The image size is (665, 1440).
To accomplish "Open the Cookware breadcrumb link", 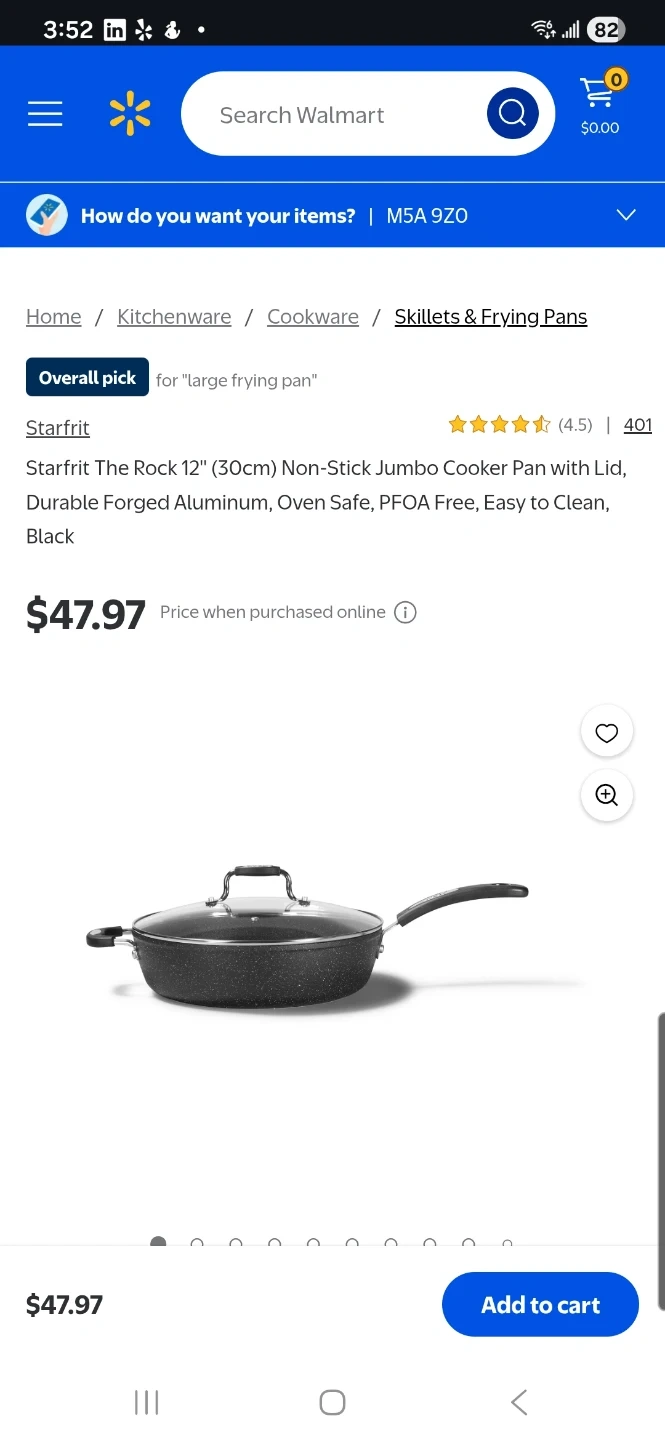I will tap(312, 317).
